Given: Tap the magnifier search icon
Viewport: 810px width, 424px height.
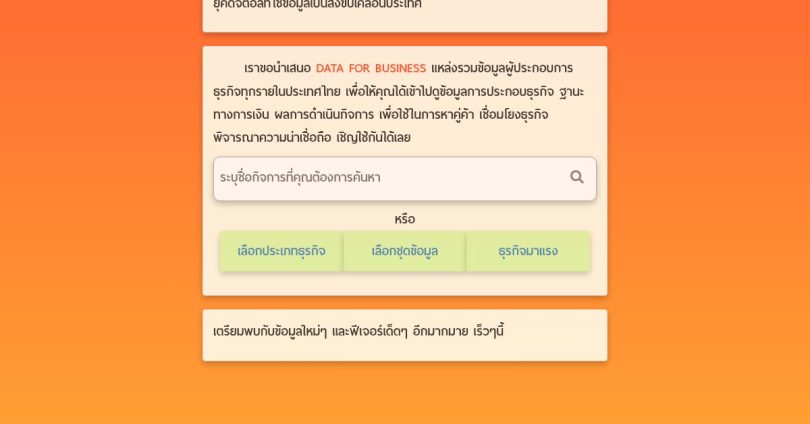Looking at the screenshot, I should pos(577,177).
